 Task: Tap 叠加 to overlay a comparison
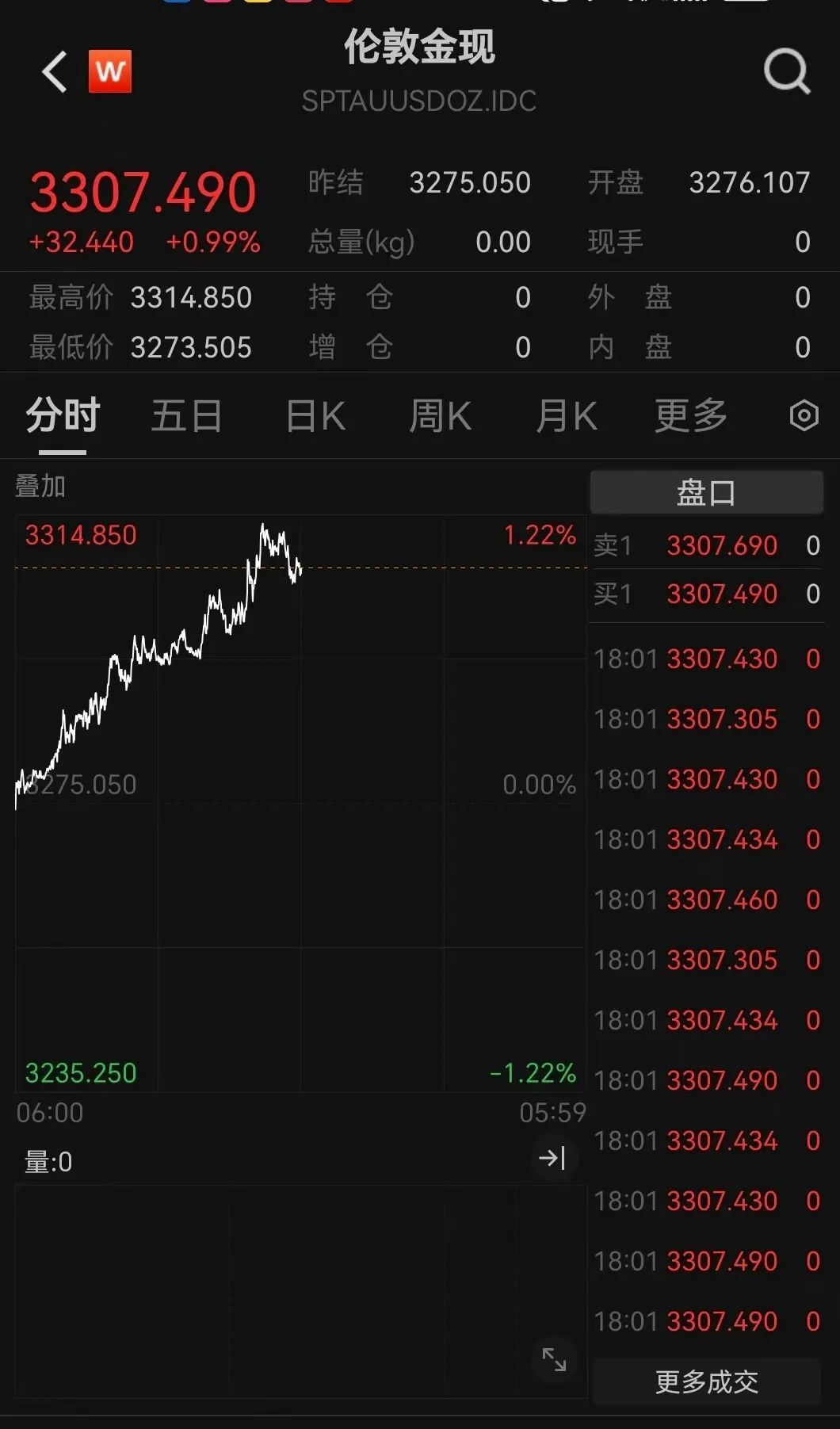tap(40, 486)
